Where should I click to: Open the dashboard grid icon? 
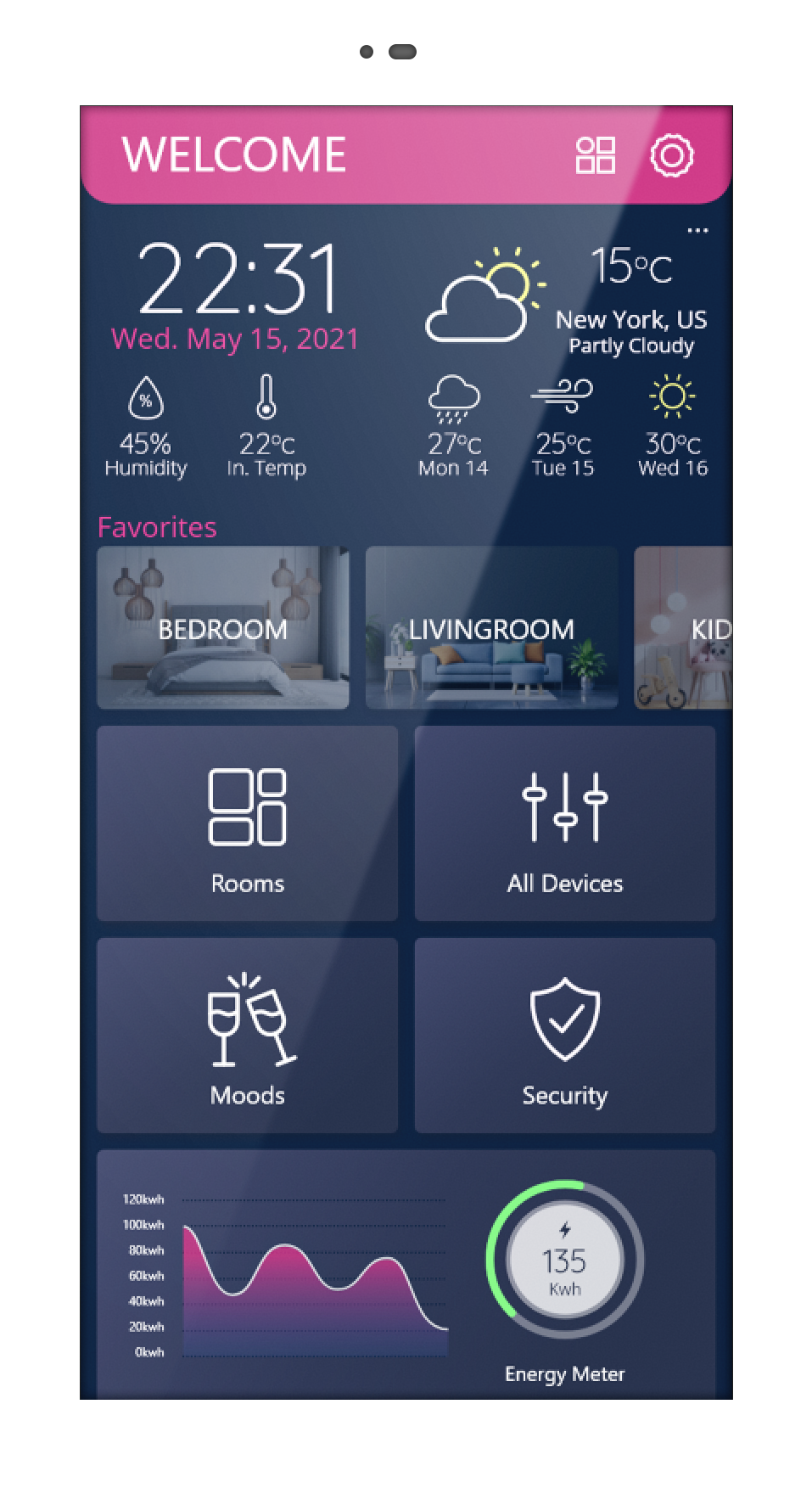[595, 155]
